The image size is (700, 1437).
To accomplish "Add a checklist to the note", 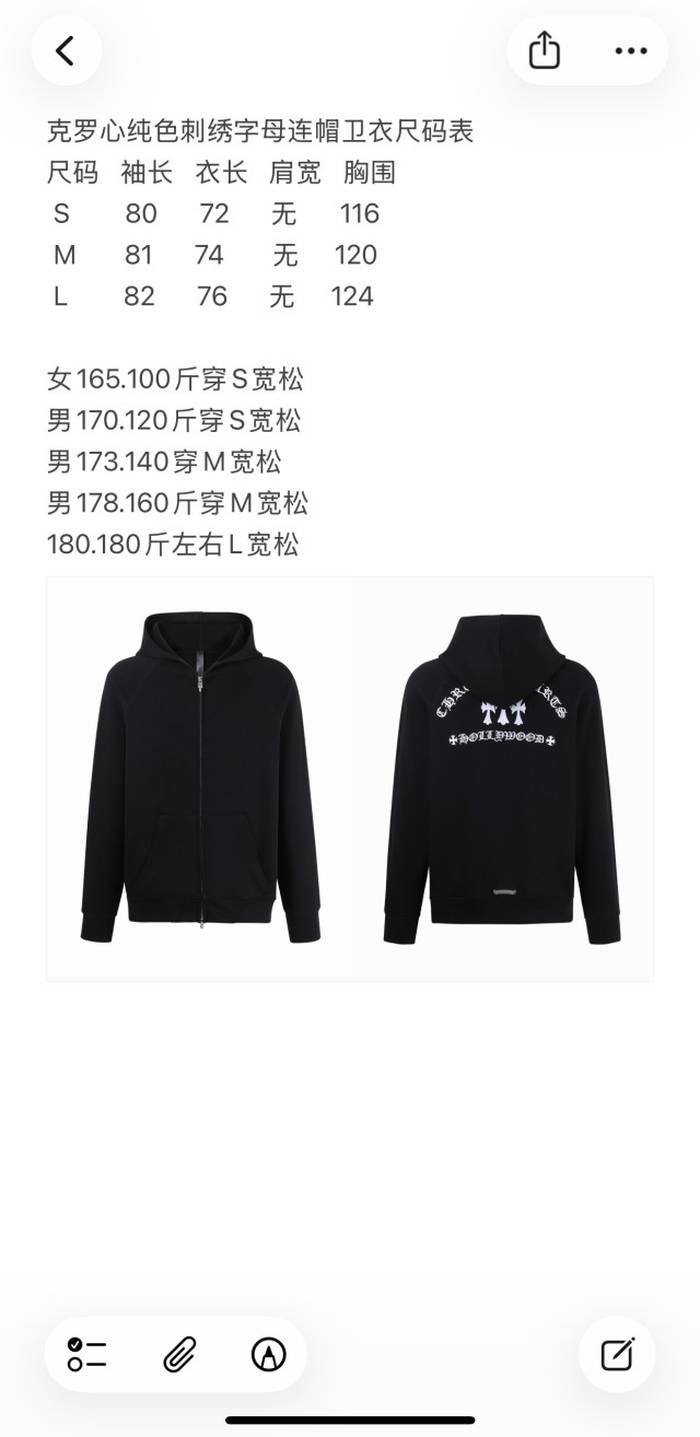I will (x=87, y=1355).
